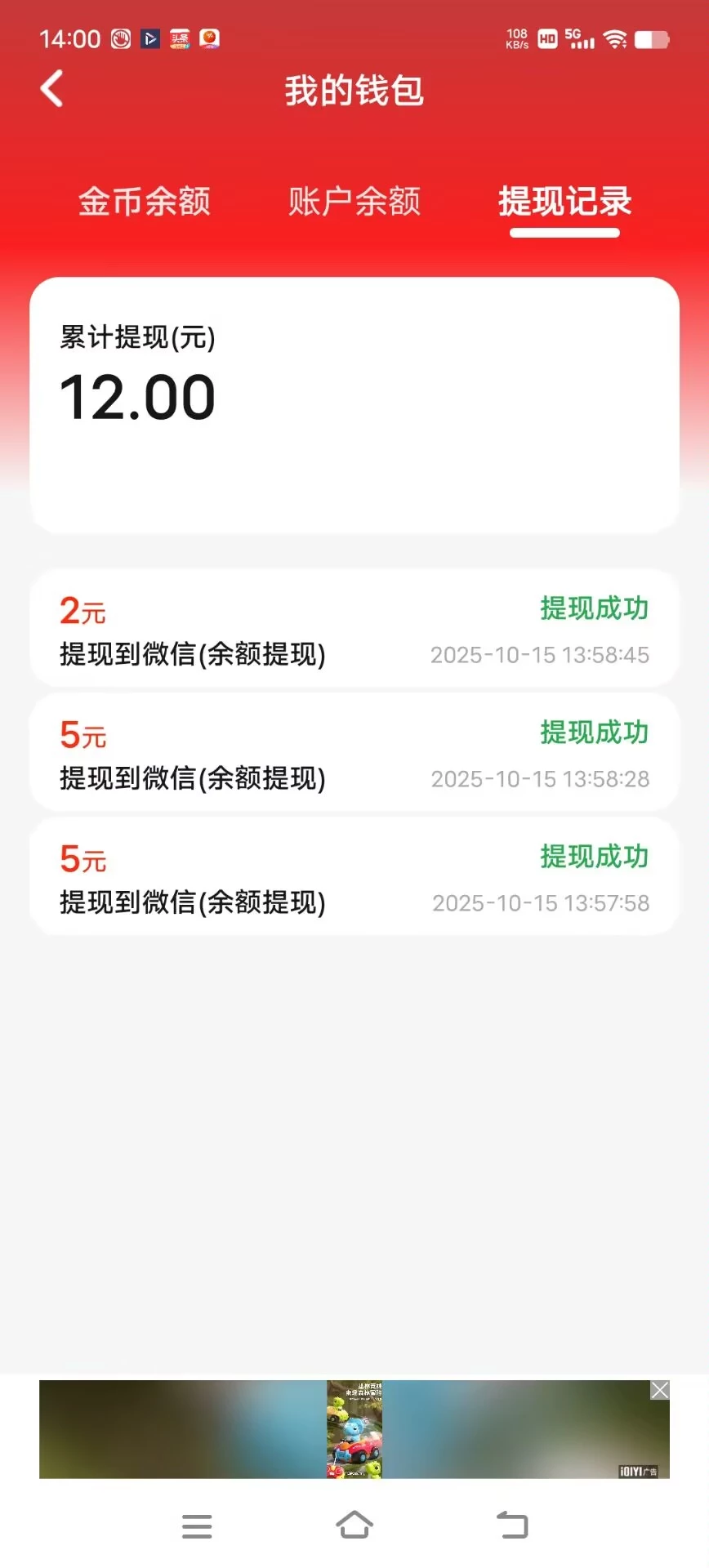Image resolution: width=709 pixels, height=1568 pixels.
Task: Open the recent apps menu button
Action: click(x=197, y=1526)
